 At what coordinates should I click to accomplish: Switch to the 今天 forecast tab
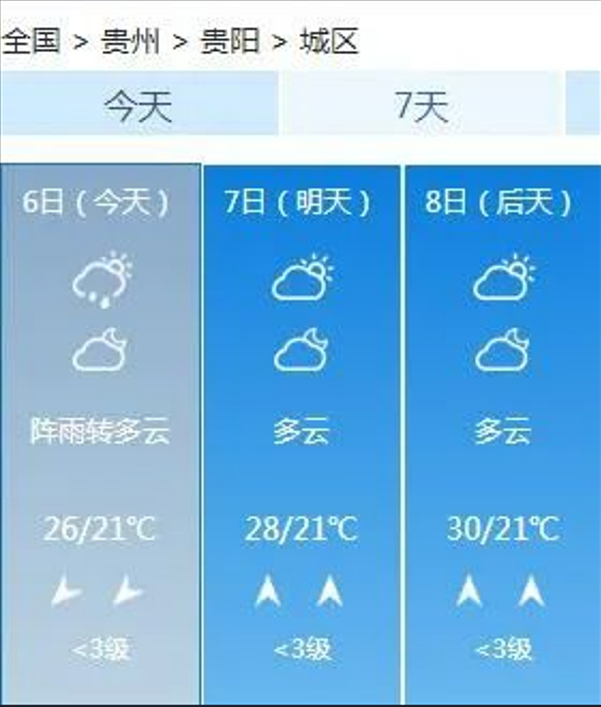[139, 105]
